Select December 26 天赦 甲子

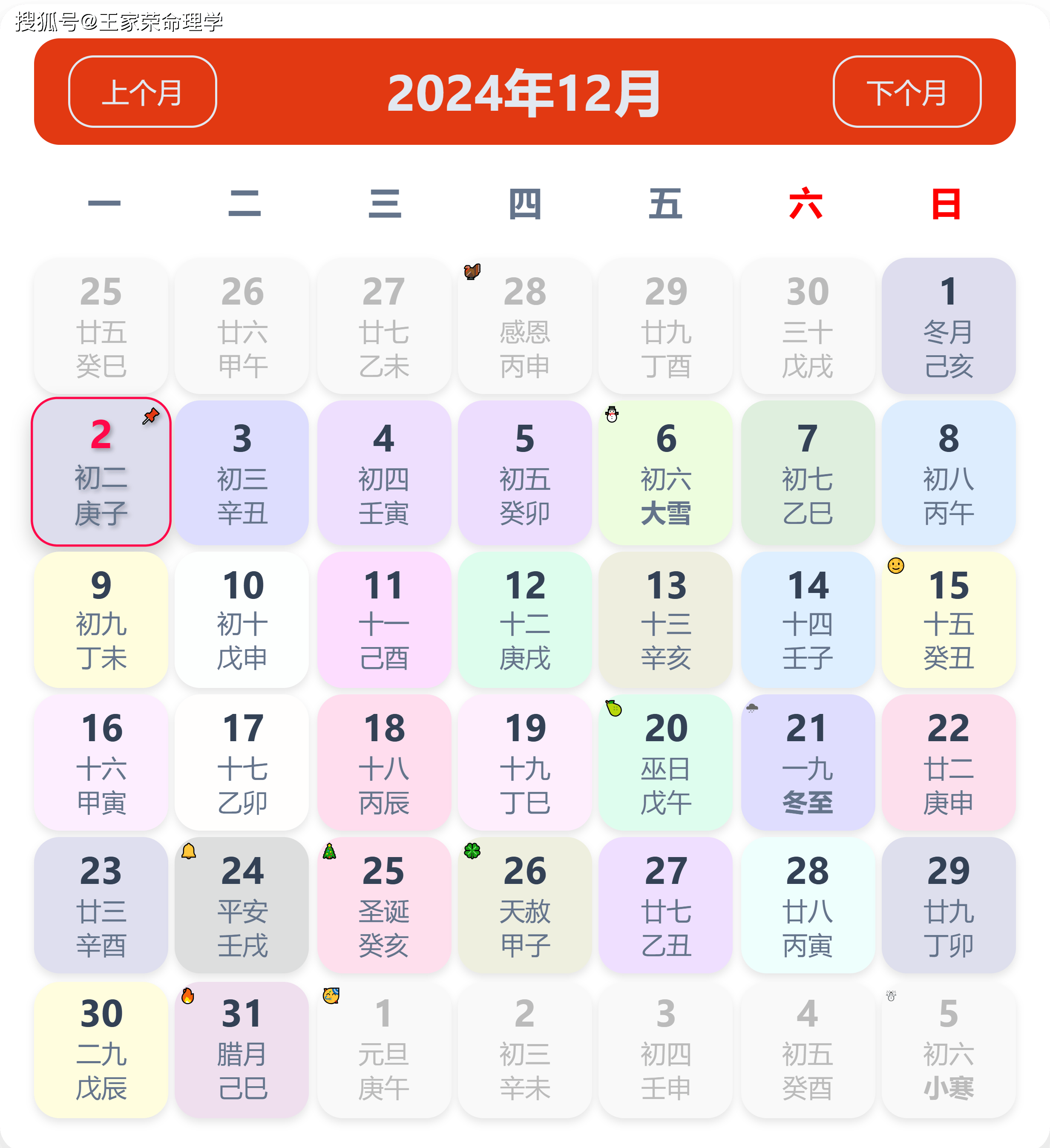click(x=524, y=905)
